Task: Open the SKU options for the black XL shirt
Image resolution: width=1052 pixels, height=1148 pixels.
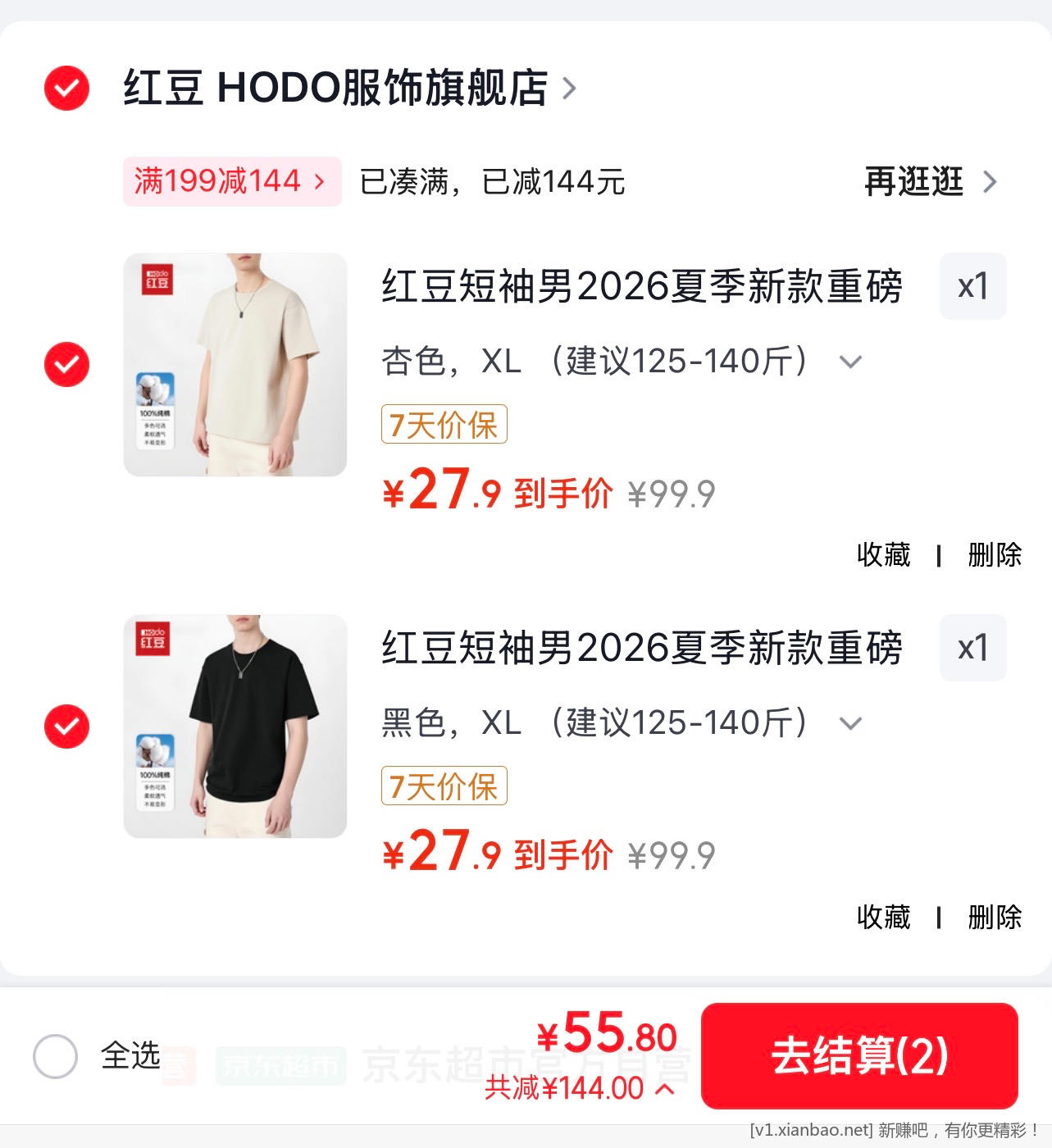Action: click(x=851, y=722)
